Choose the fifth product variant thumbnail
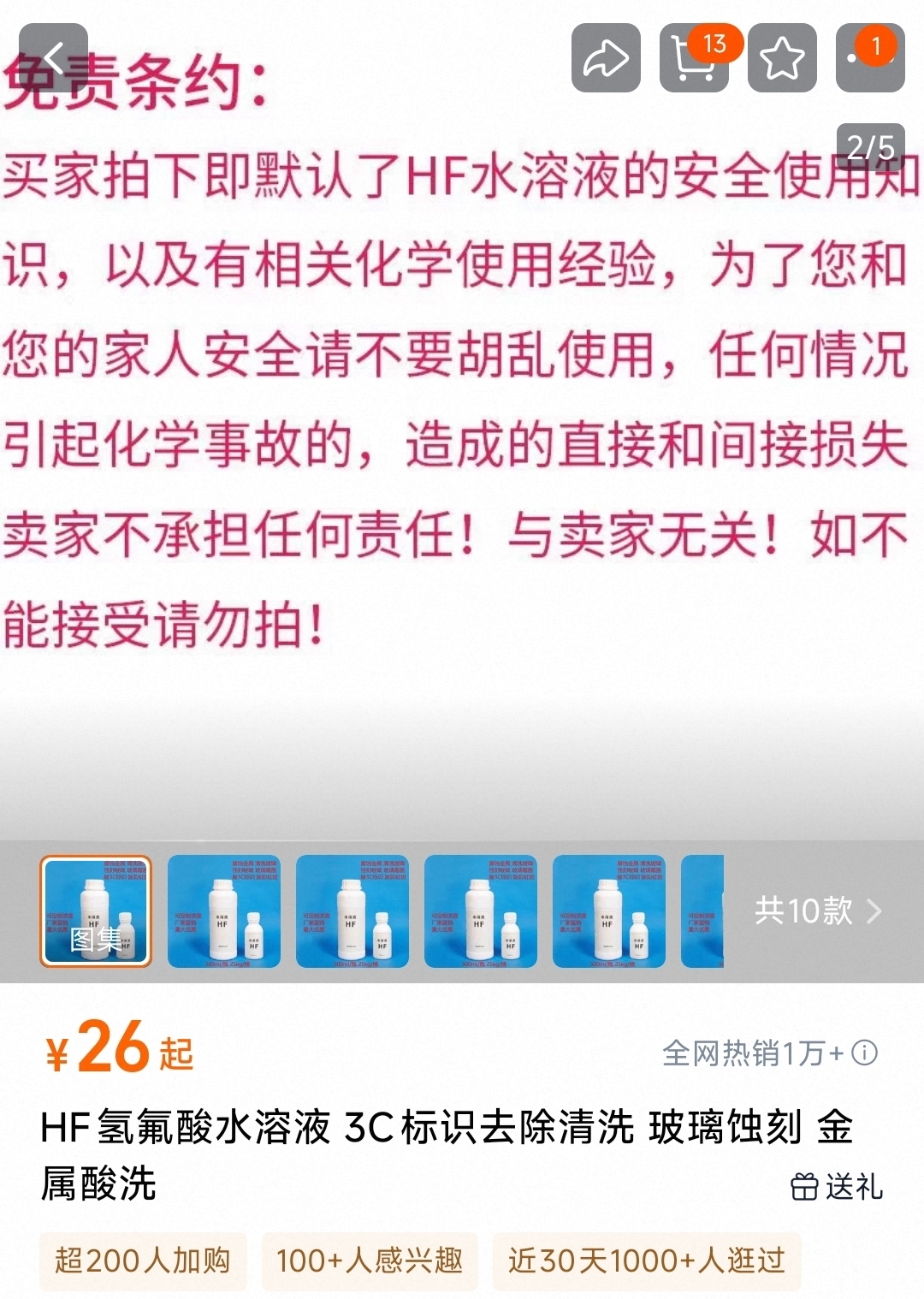Image resolution: width=924 pixels, height=1299 pixels. click(609, 911)
